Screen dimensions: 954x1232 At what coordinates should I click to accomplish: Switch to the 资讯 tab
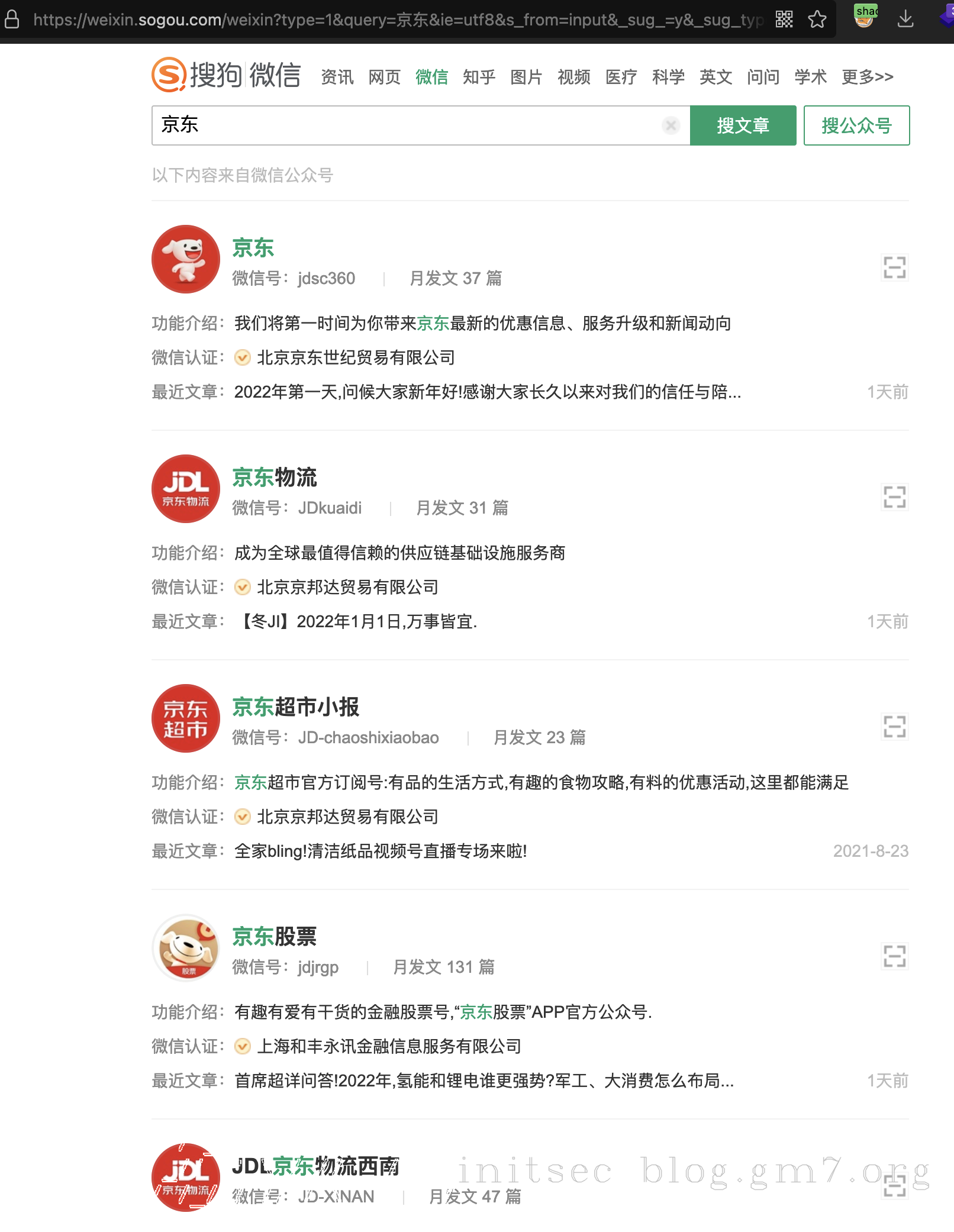point(337,77)
